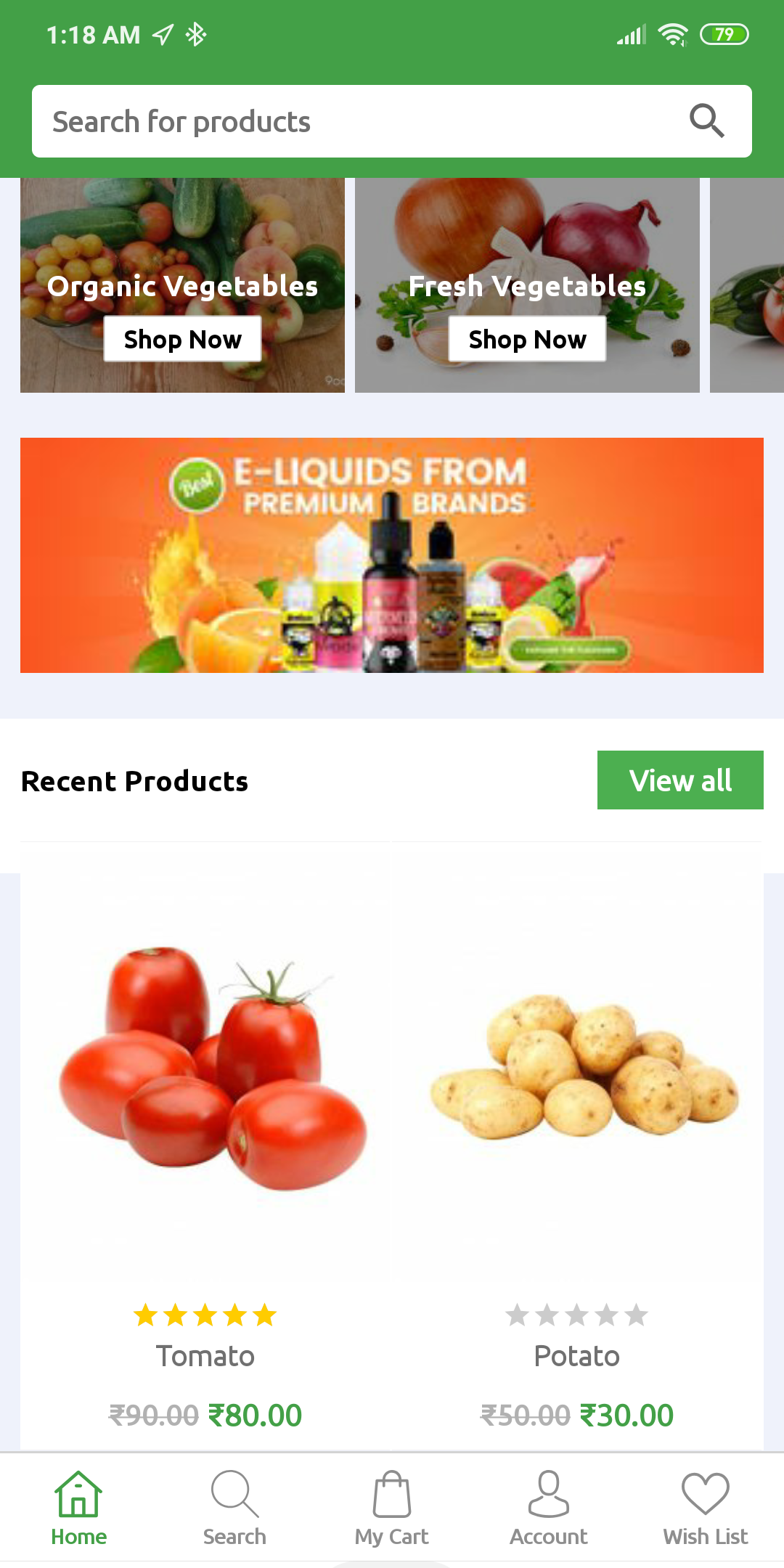Tap the Search for products field
784x1568 pixels.
coord(348,121)
